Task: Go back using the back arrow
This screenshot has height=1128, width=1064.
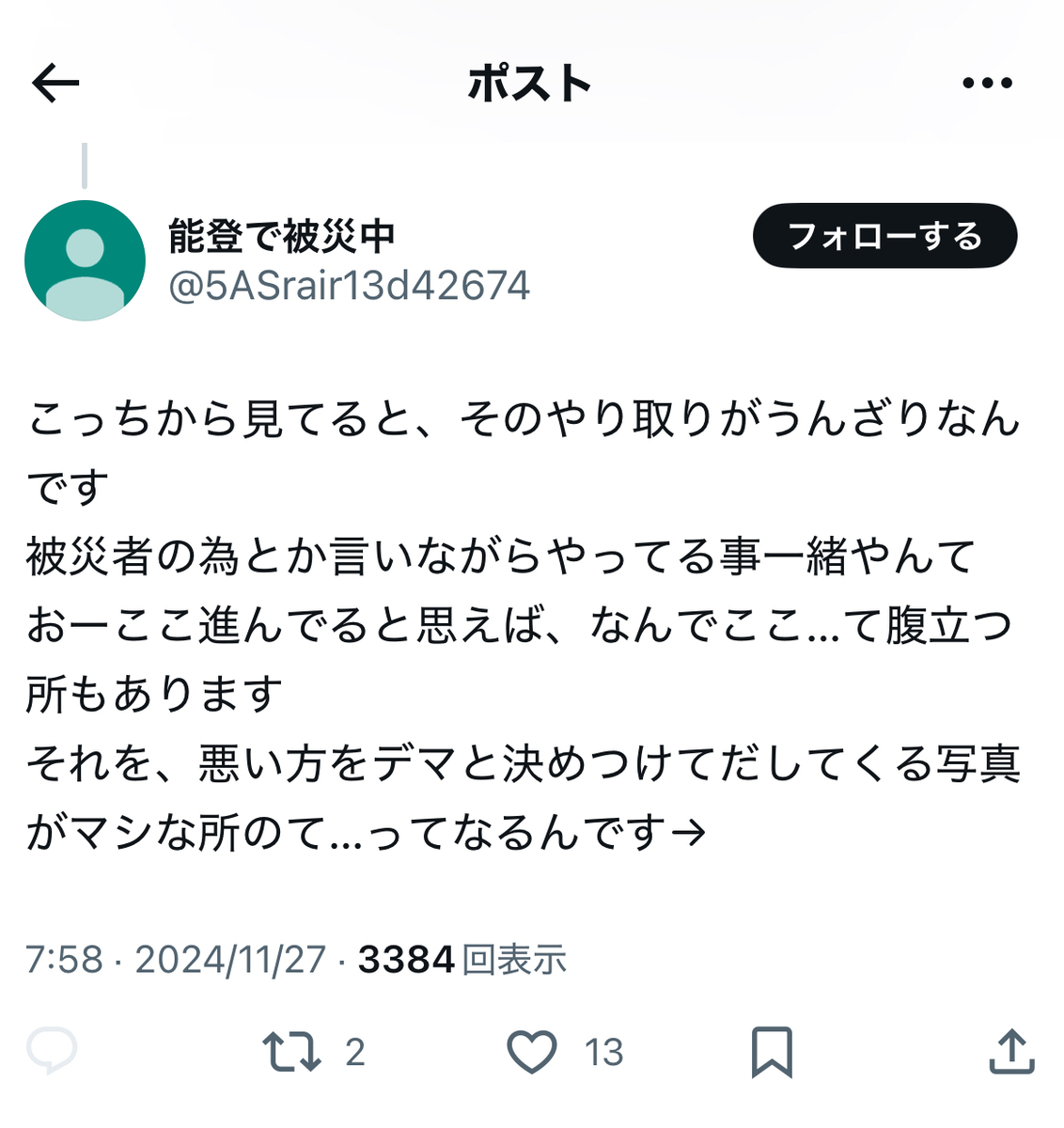Action: [55, 84]
